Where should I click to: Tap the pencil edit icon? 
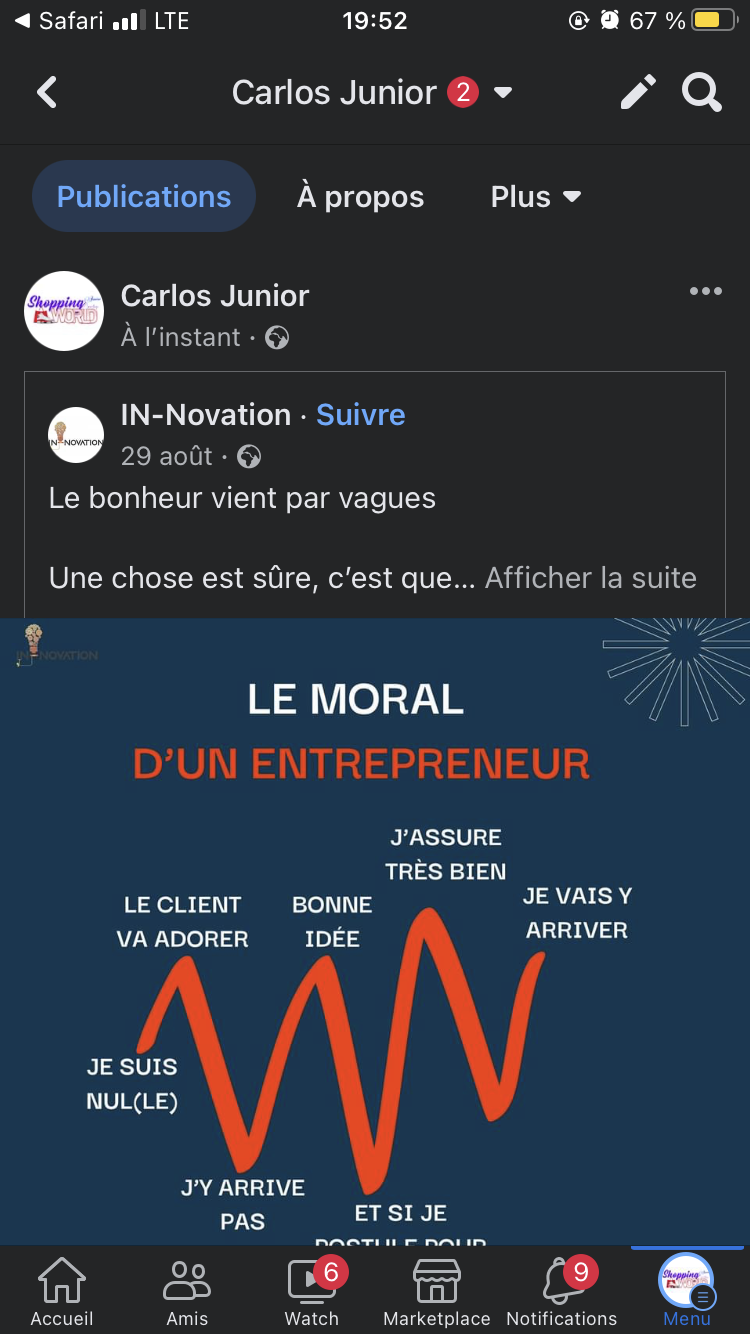[637, 93]
